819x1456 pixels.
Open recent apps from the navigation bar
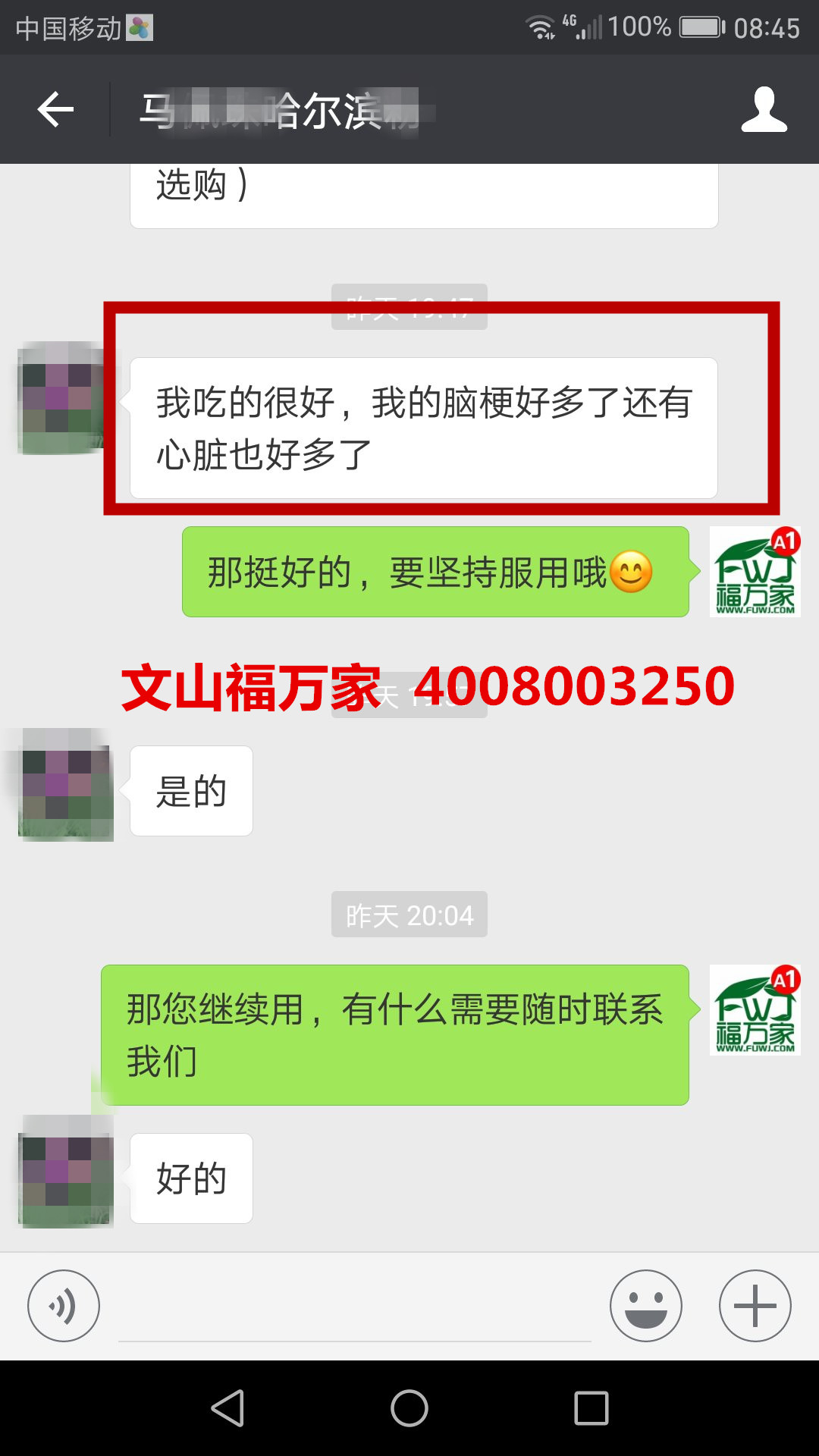click(x=591, y=1408)
